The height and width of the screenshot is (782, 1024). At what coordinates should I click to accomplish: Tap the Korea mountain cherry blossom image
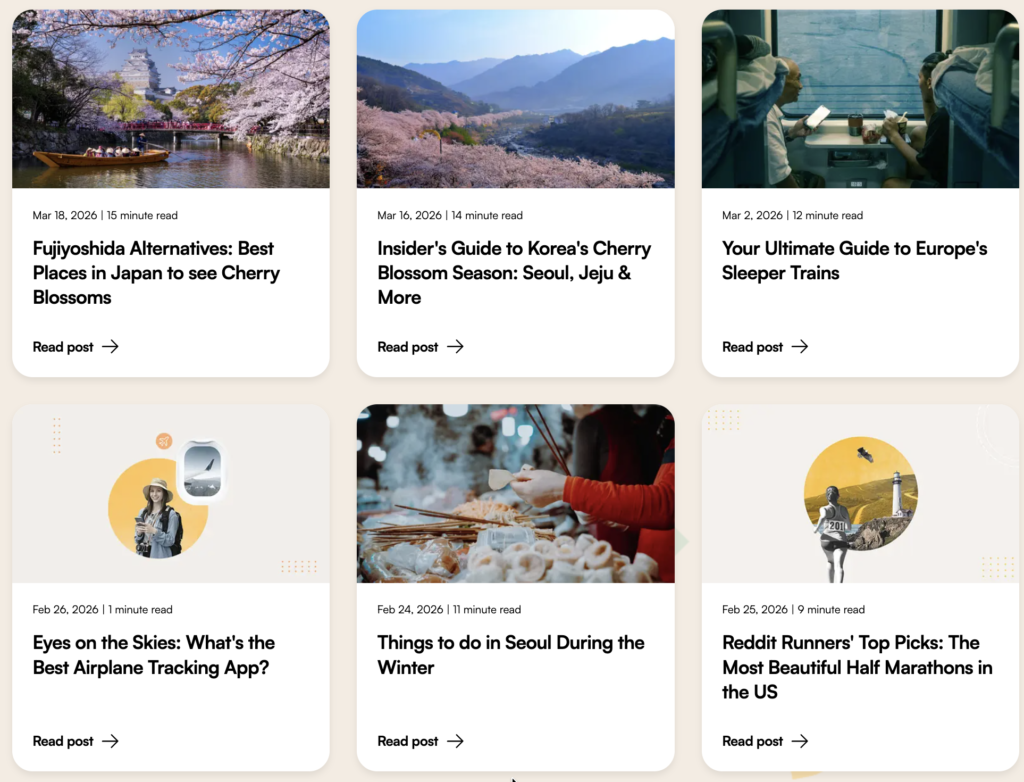click(x=516, y=99)
